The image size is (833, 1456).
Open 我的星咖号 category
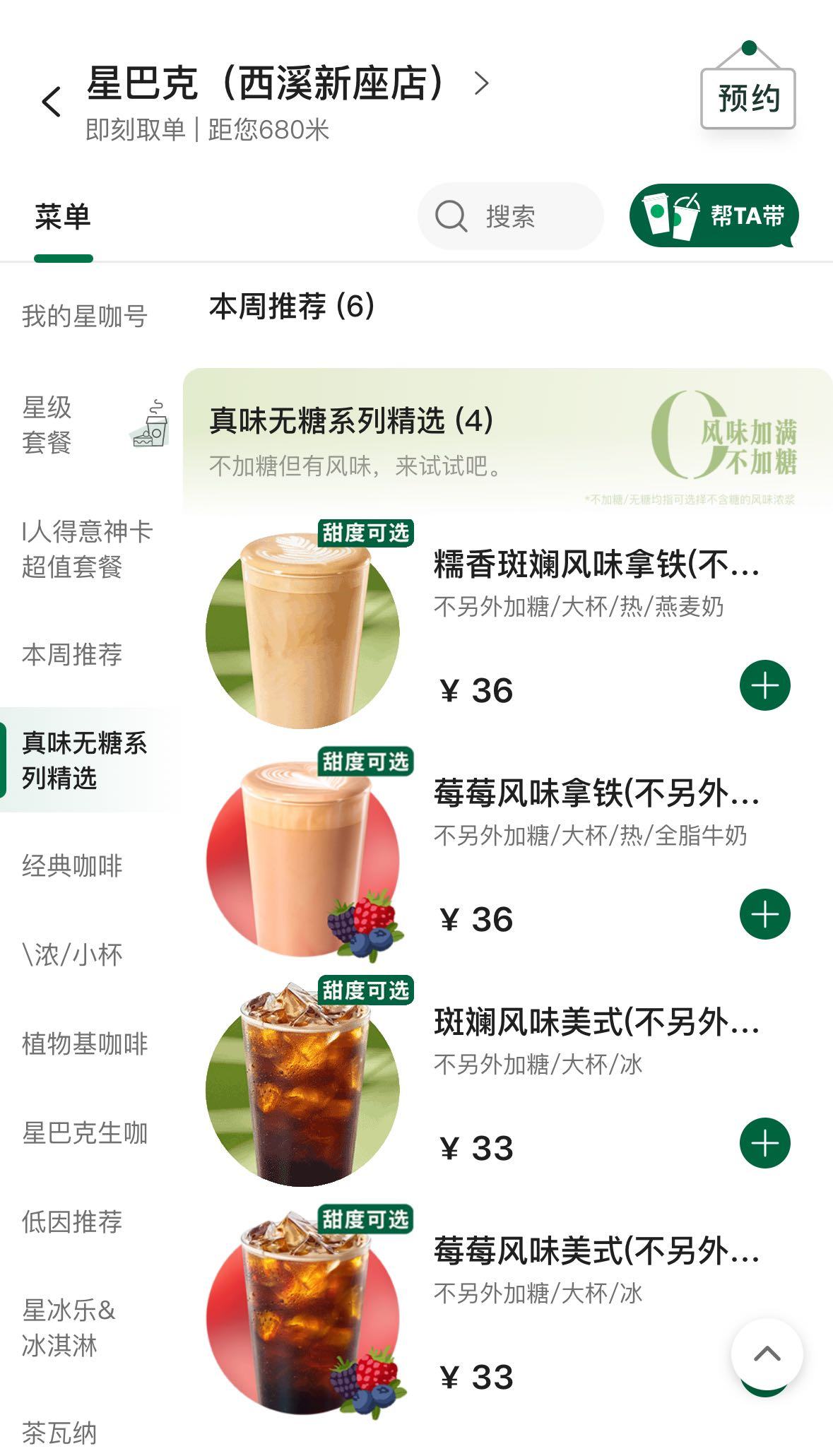[x=85, y=316]
